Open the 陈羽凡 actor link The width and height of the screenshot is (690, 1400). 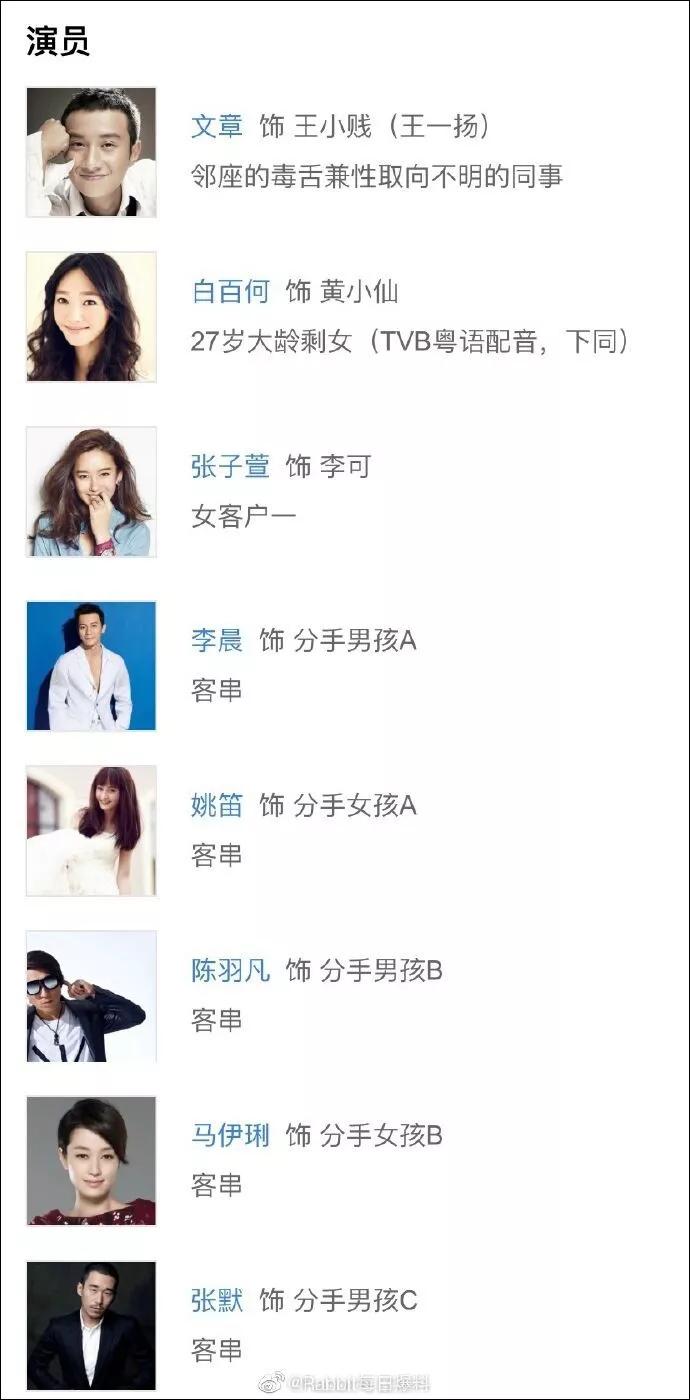tap(231, 970)
